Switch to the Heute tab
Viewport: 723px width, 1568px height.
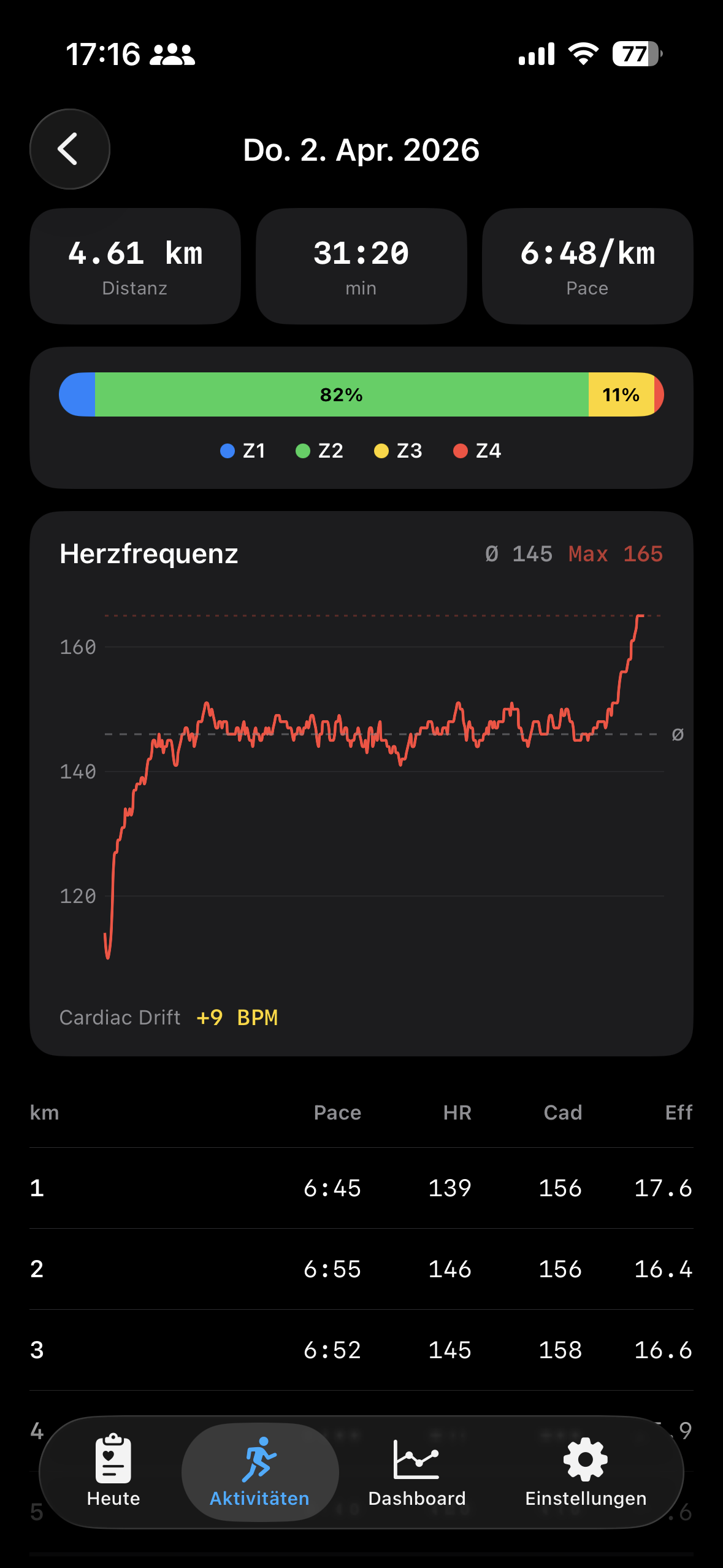(x=113, y=1472)
